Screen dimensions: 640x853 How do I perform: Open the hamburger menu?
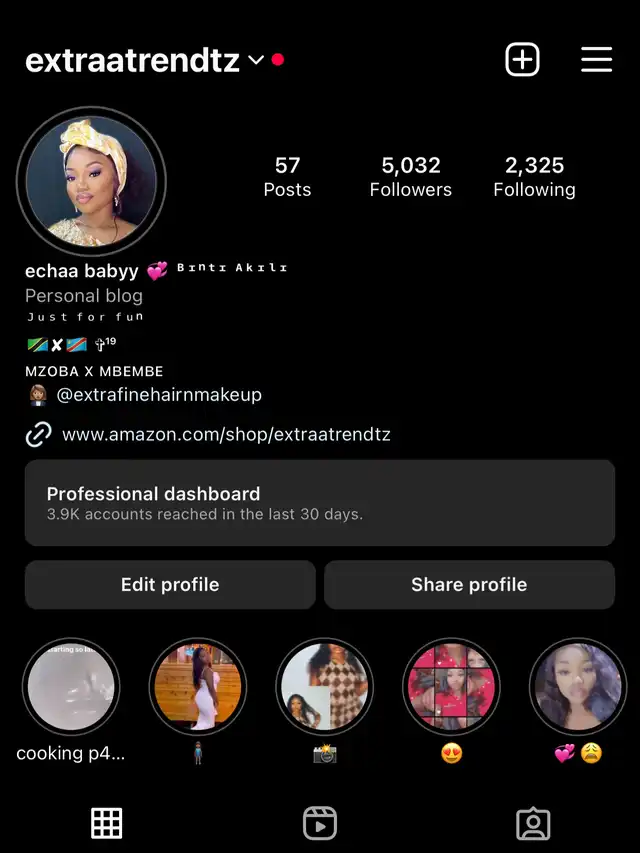click(596, 60)
